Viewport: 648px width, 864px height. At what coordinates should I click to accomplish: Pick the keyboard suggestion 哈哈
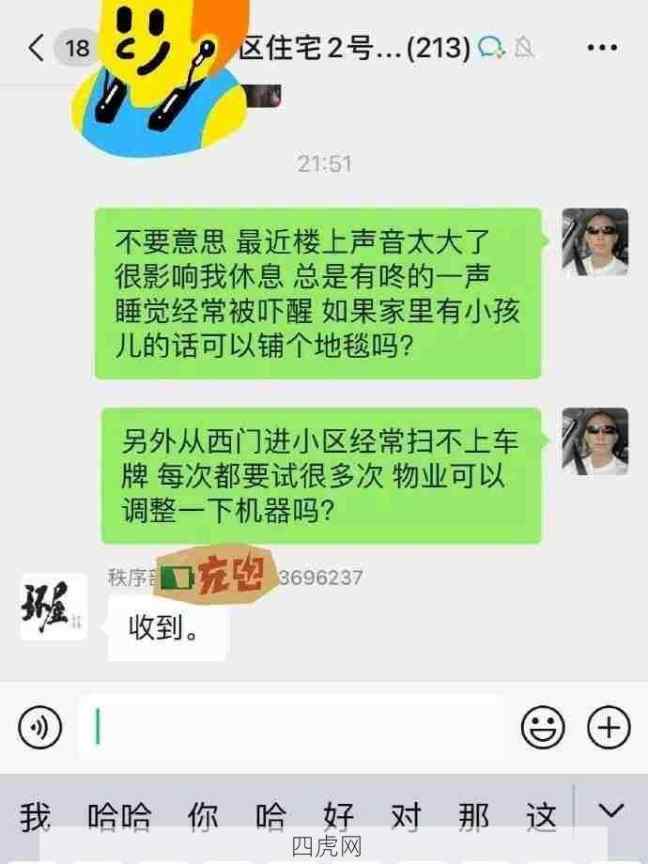[x=119, y=817]
